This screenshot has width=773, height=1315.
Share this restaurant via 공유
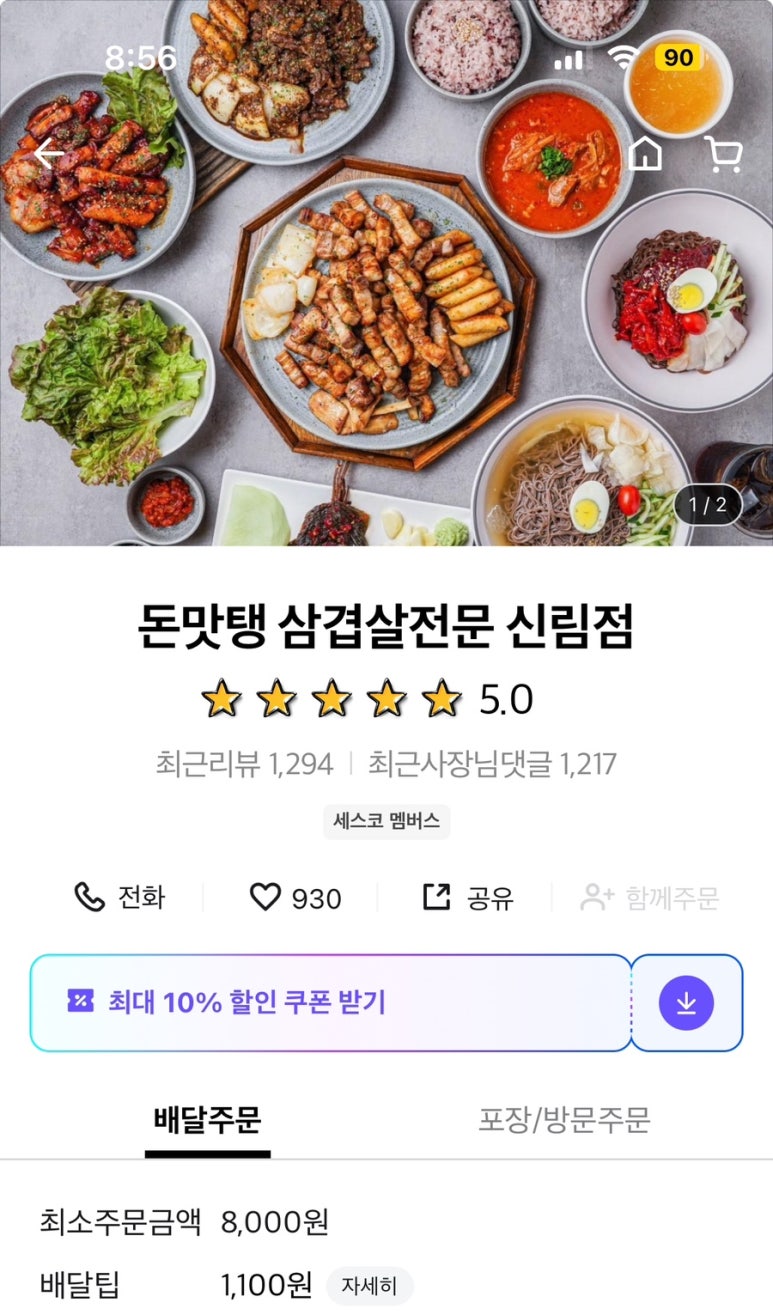coord(468,897)
